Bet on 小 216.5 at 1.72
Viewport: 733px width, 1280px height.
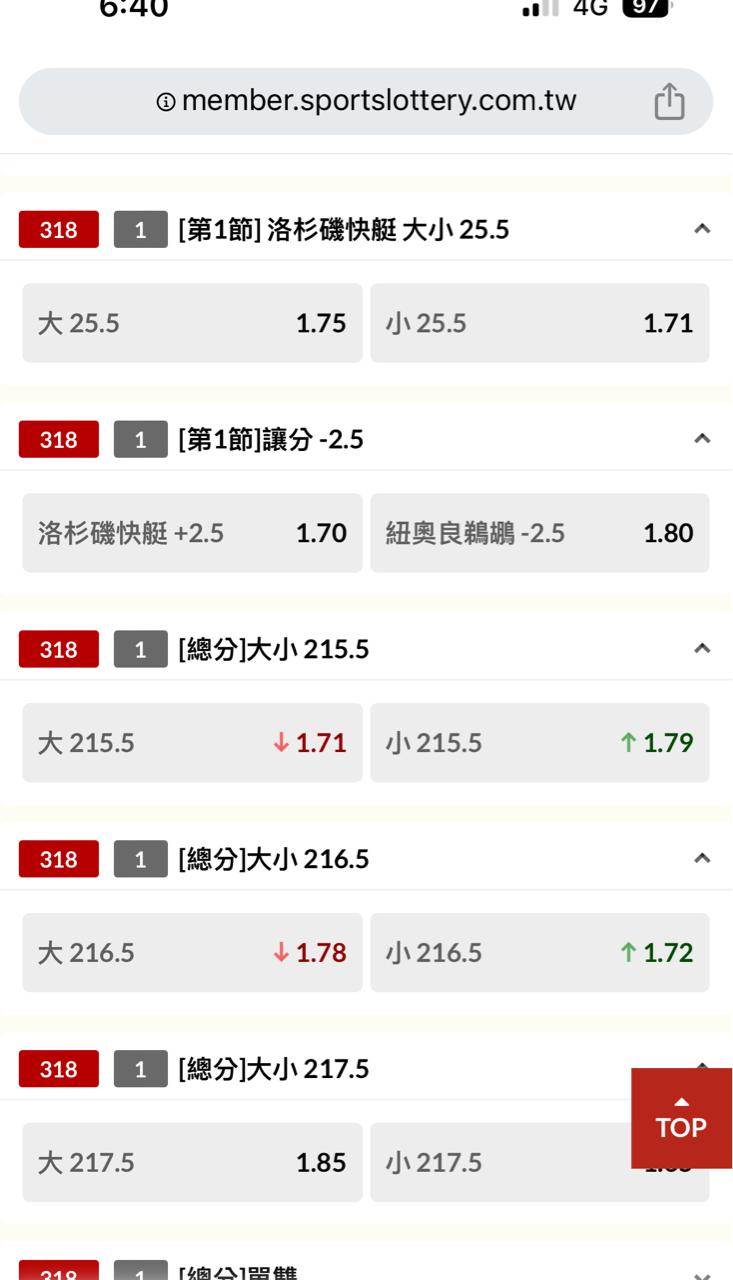[539, 953]
